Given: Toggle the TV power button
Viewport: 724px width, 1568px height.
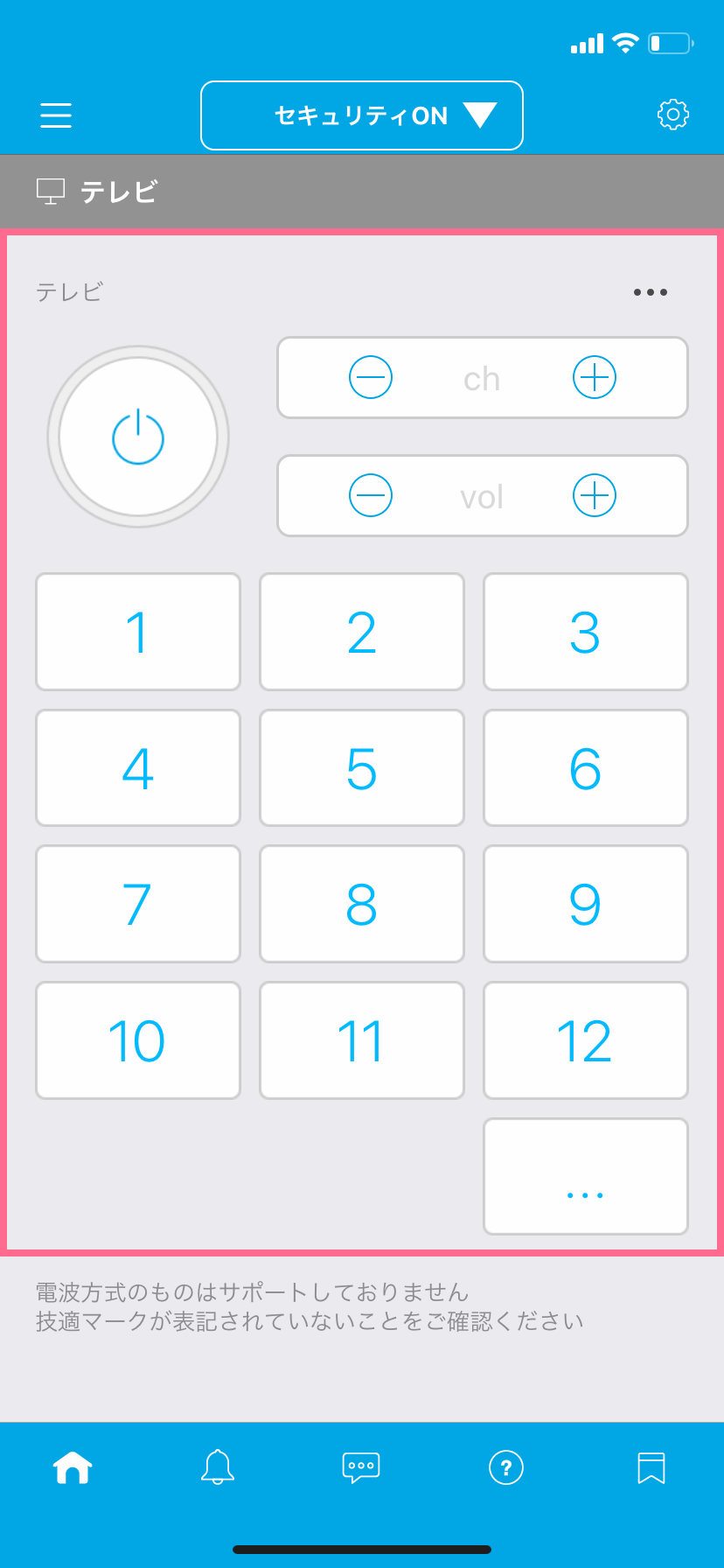Looking at the screenshot, I should [x=138, y=437].
